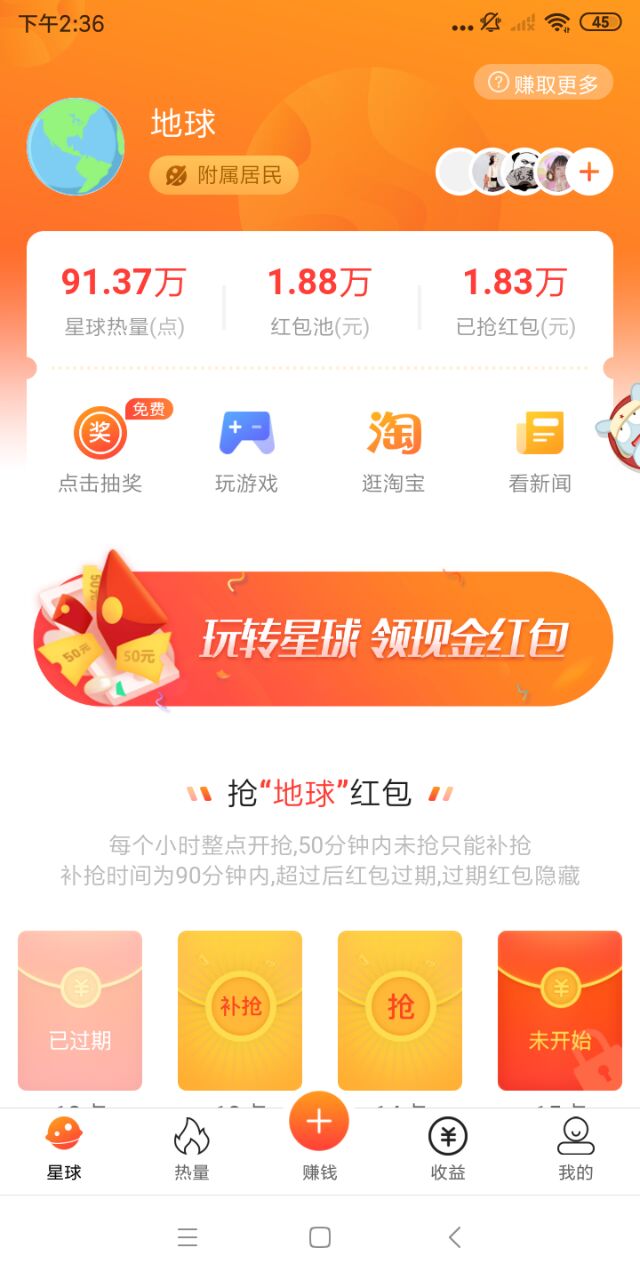Tap the Earth planet avatar
Image resolution: width=640 pixels, height=1280 pixels.
coord(75,147)
